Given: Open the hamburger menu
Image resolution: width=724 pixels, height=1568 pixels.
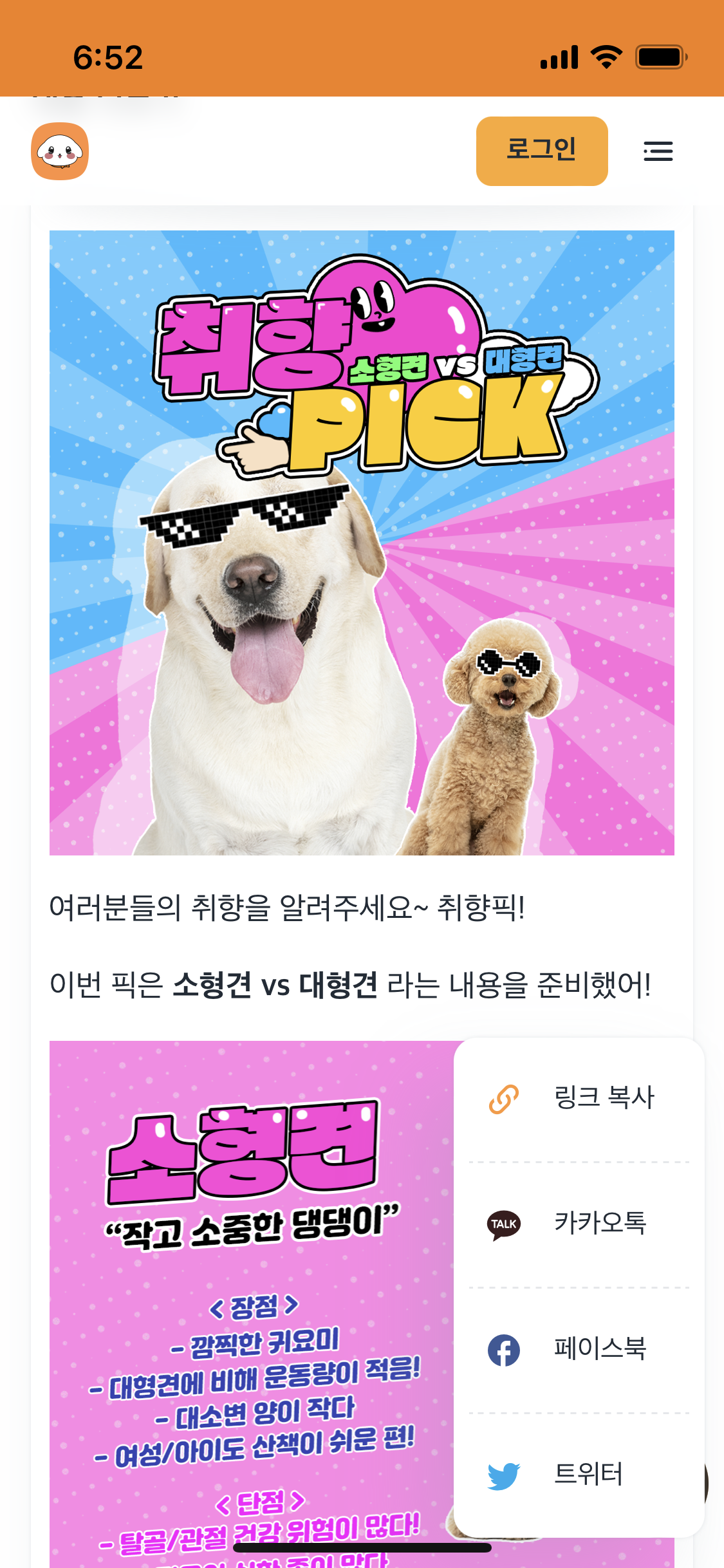Looking at the screenshot, I should [658, 151].
